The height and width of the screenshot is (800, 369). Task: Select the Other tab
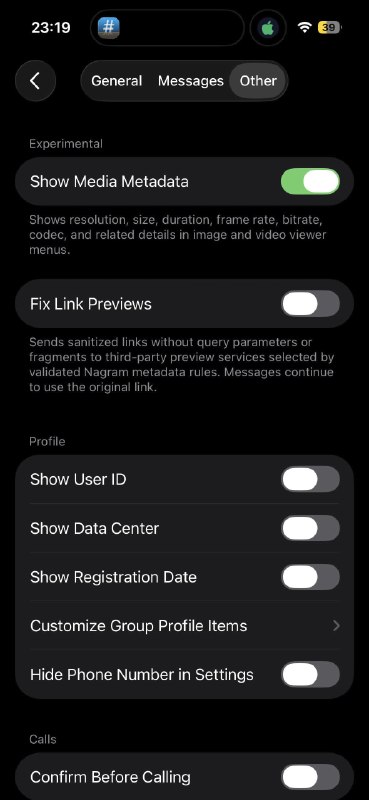click(x=258, y=81)
